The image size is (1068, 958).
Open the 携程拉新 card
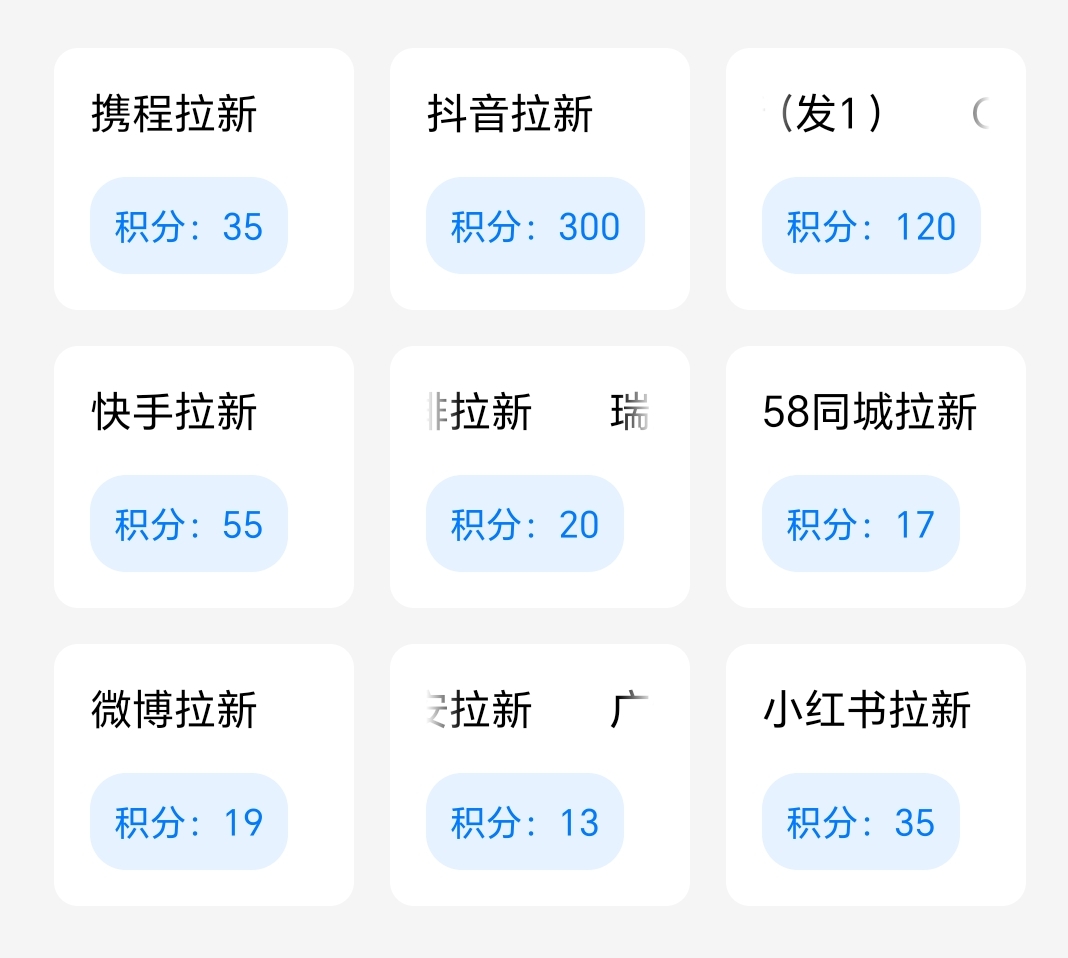click(203, 178)
